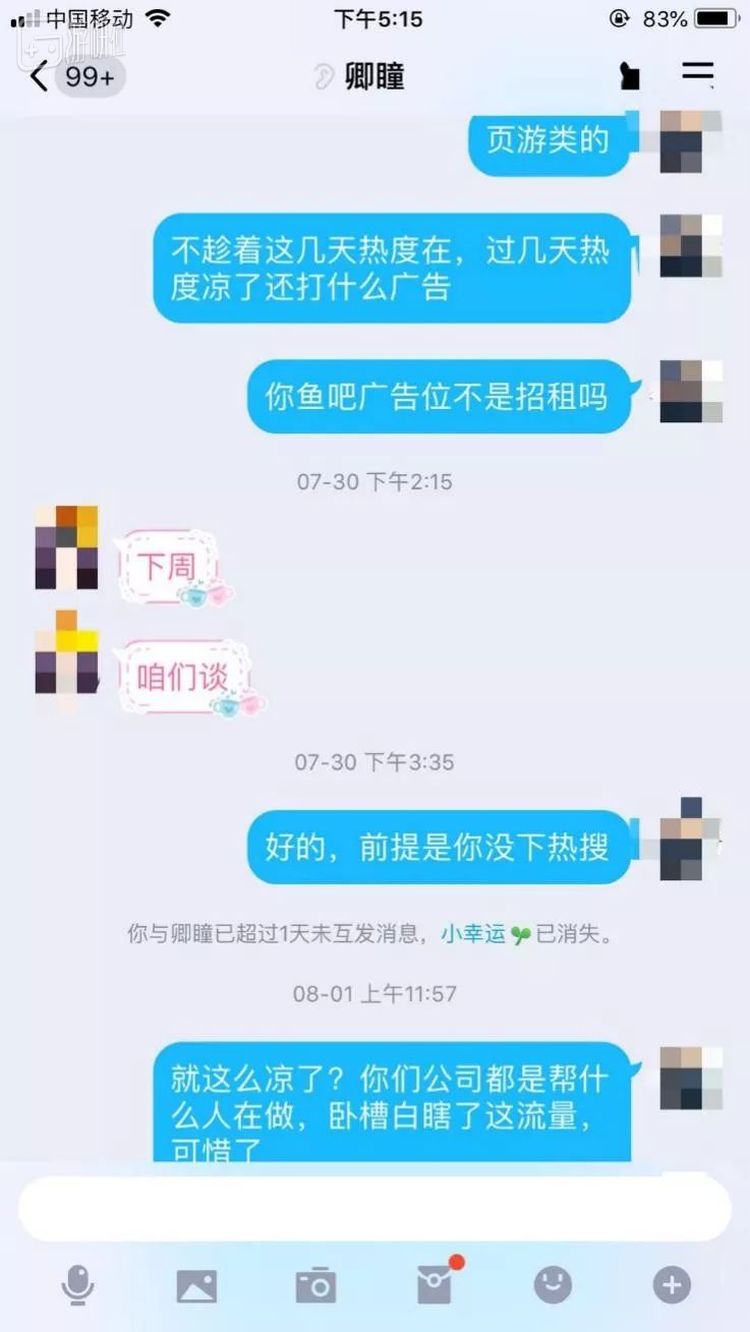Open the emoji sticker panel
This screenshot has width=750, height=1332.
click(553, 1284)
